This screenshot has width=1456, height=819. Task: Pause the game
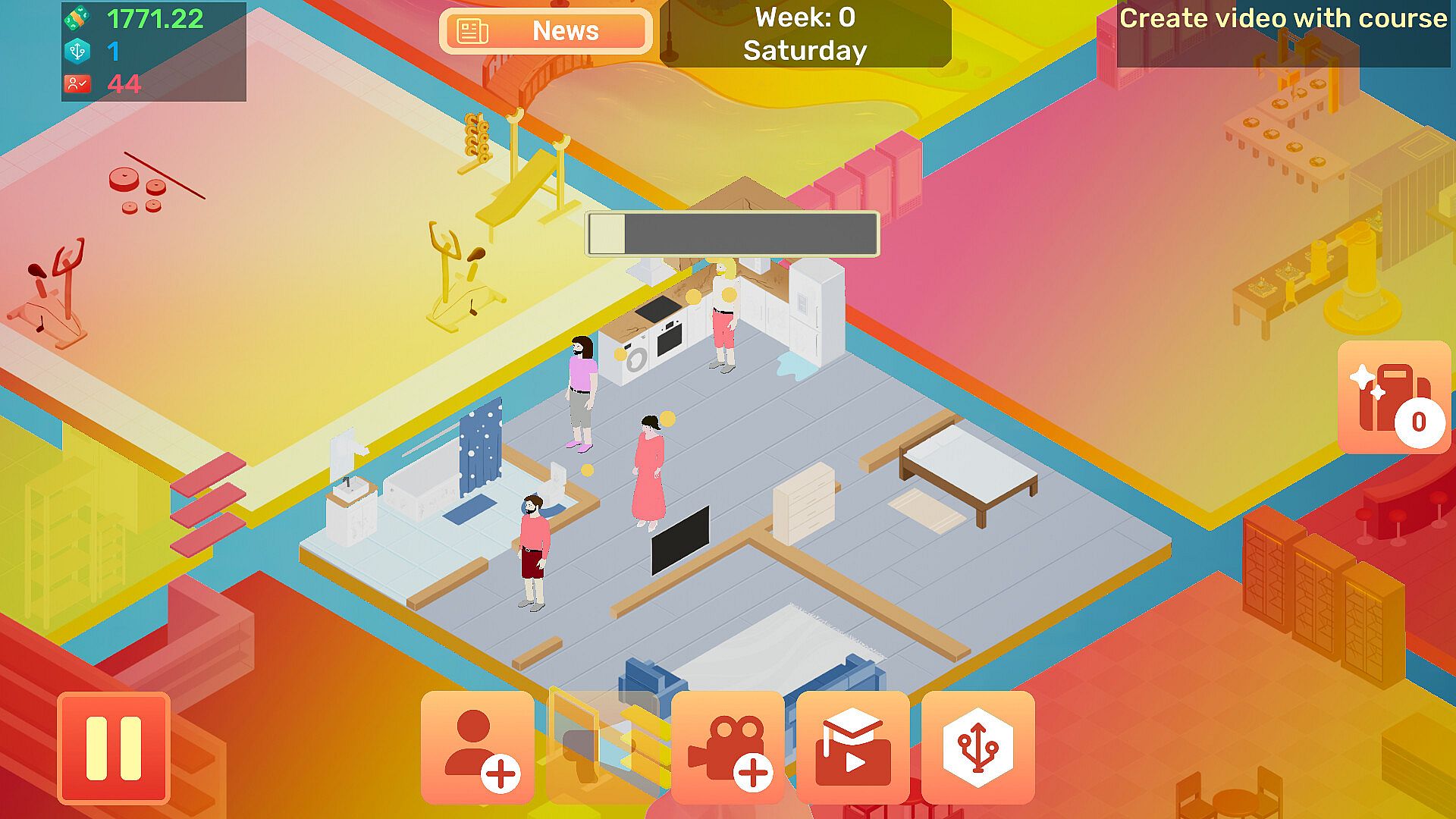(114, 748)
